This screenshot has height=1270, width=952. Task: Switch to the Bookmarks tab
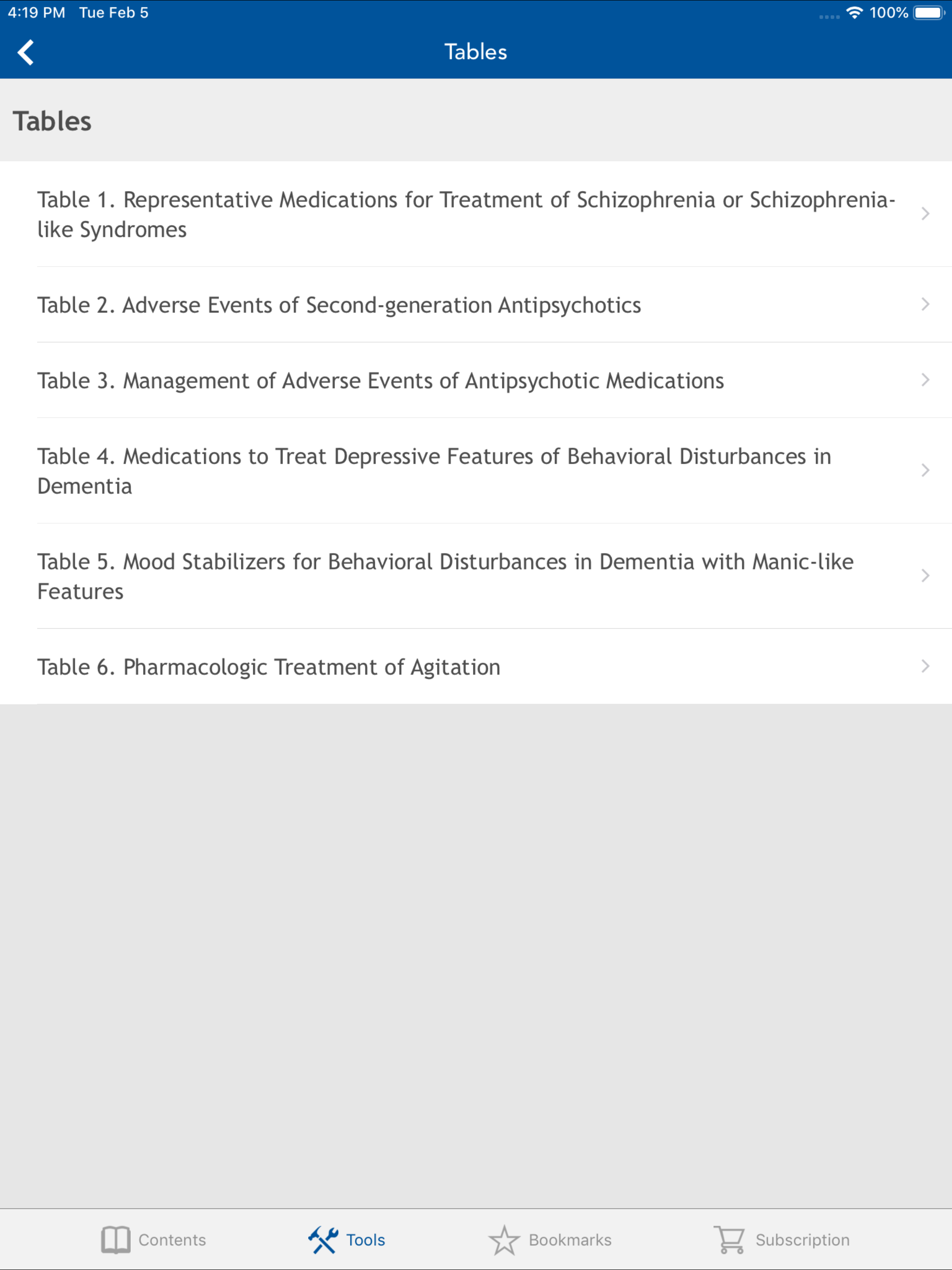tap(550, 1240)
